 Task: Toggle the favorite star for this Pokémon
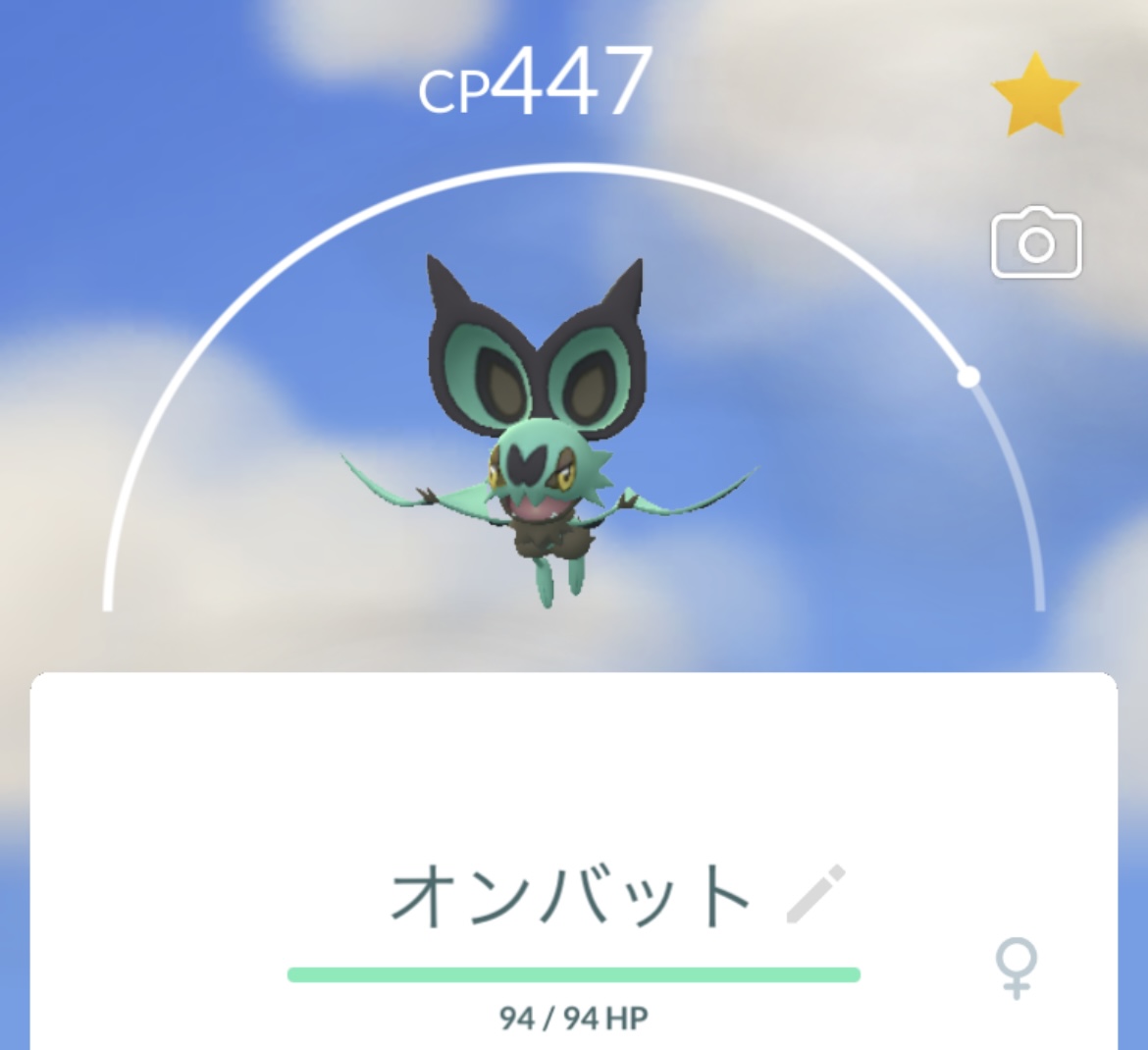pos(1035,94)
